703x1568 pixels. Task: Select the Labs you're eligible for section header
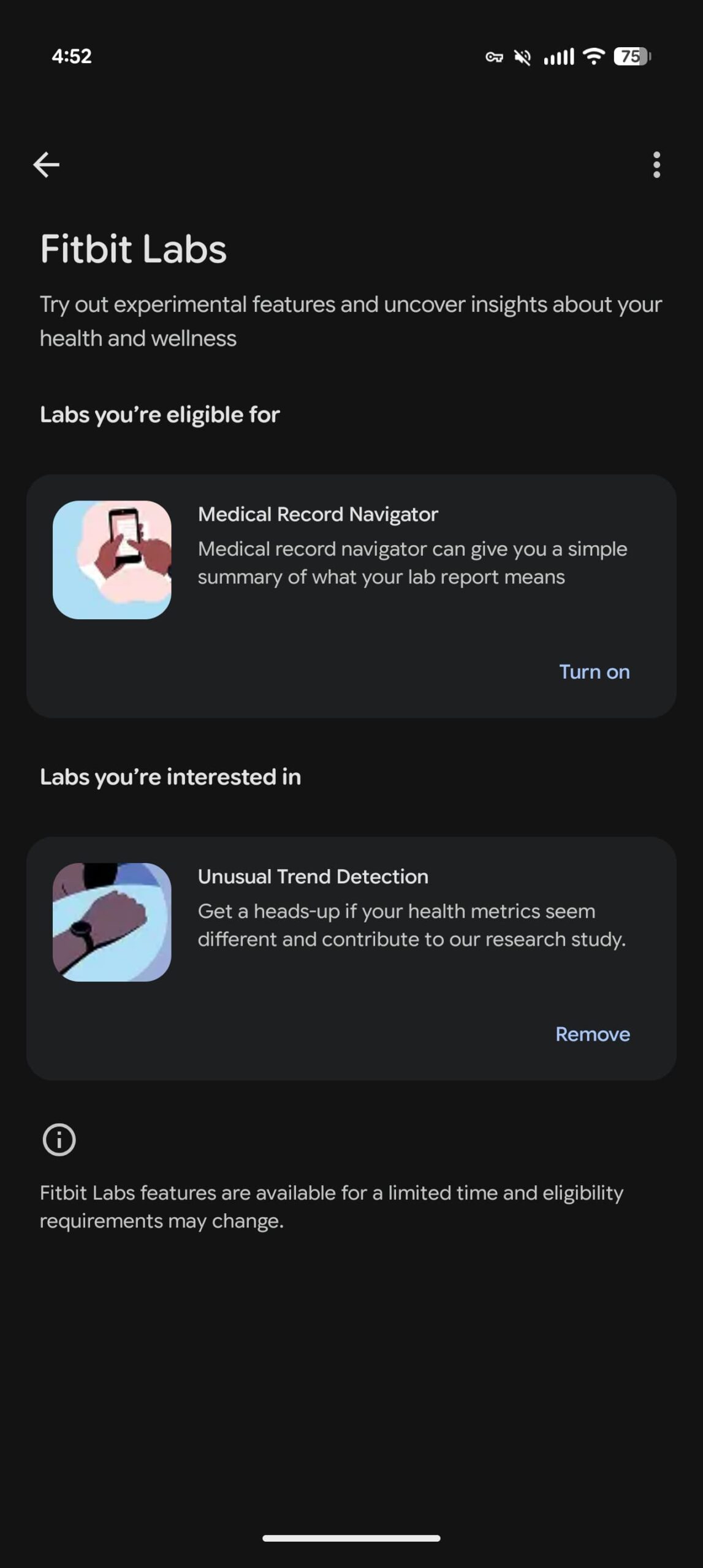pos(159,414)
